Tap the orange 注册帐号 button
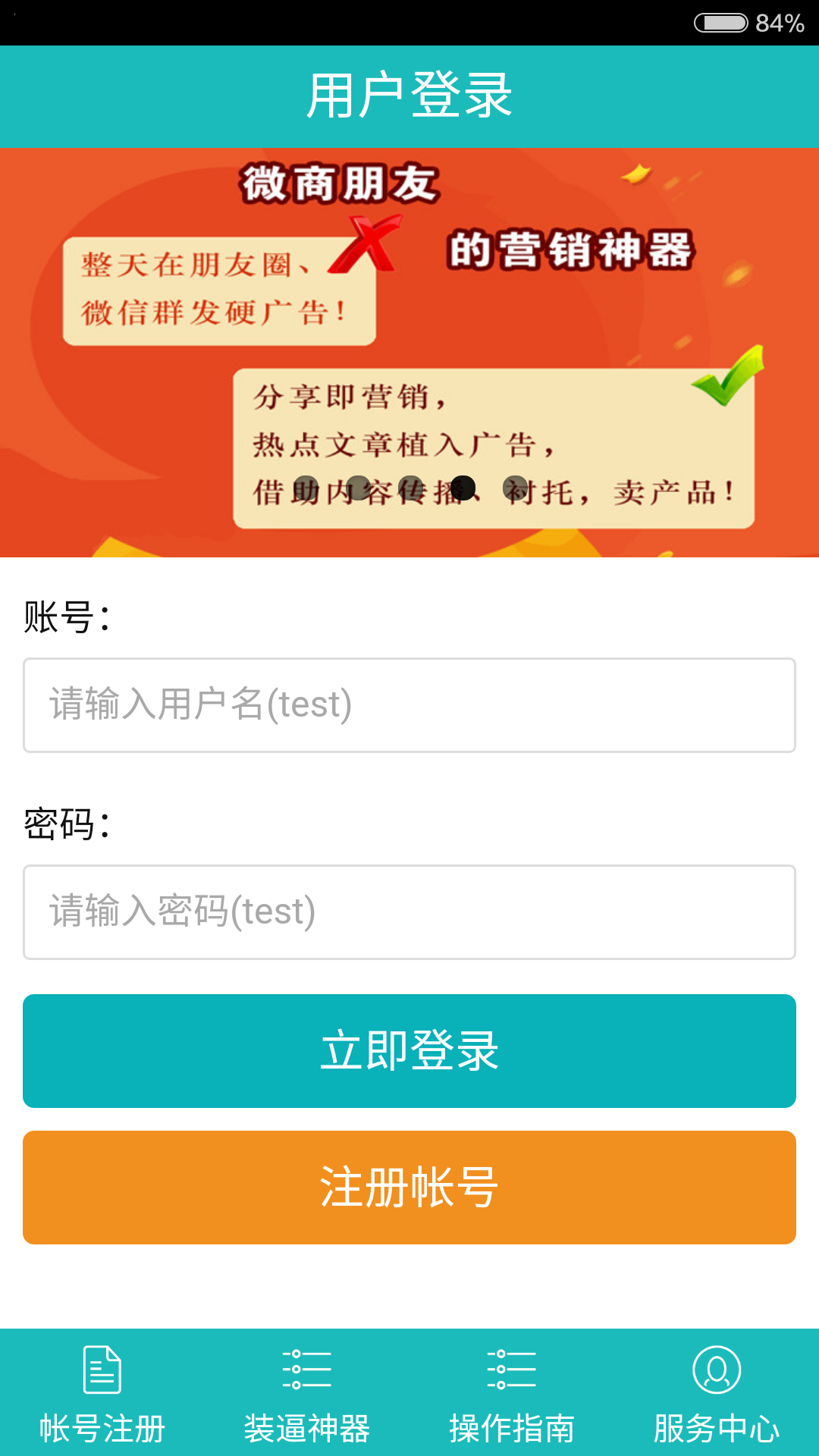Image resolution: width=819 pixels, height=1456 pixels. point(409,1188)
